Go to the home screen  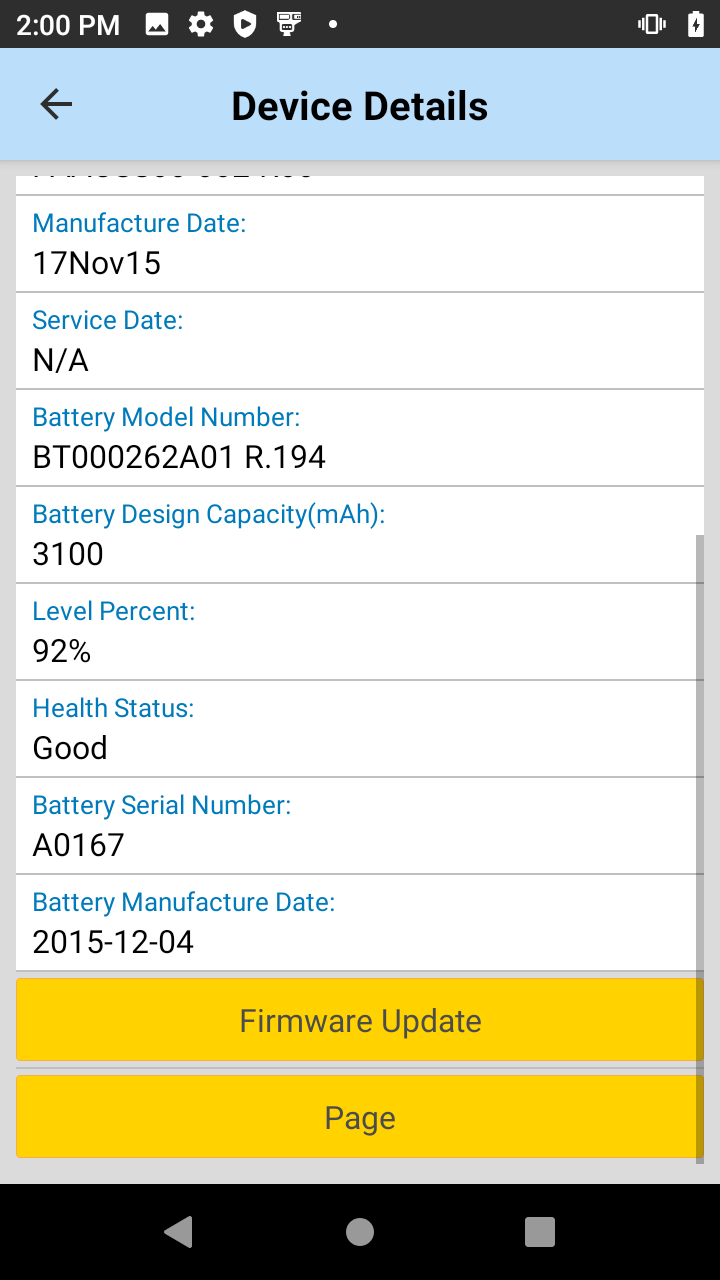pos(360,1232)
